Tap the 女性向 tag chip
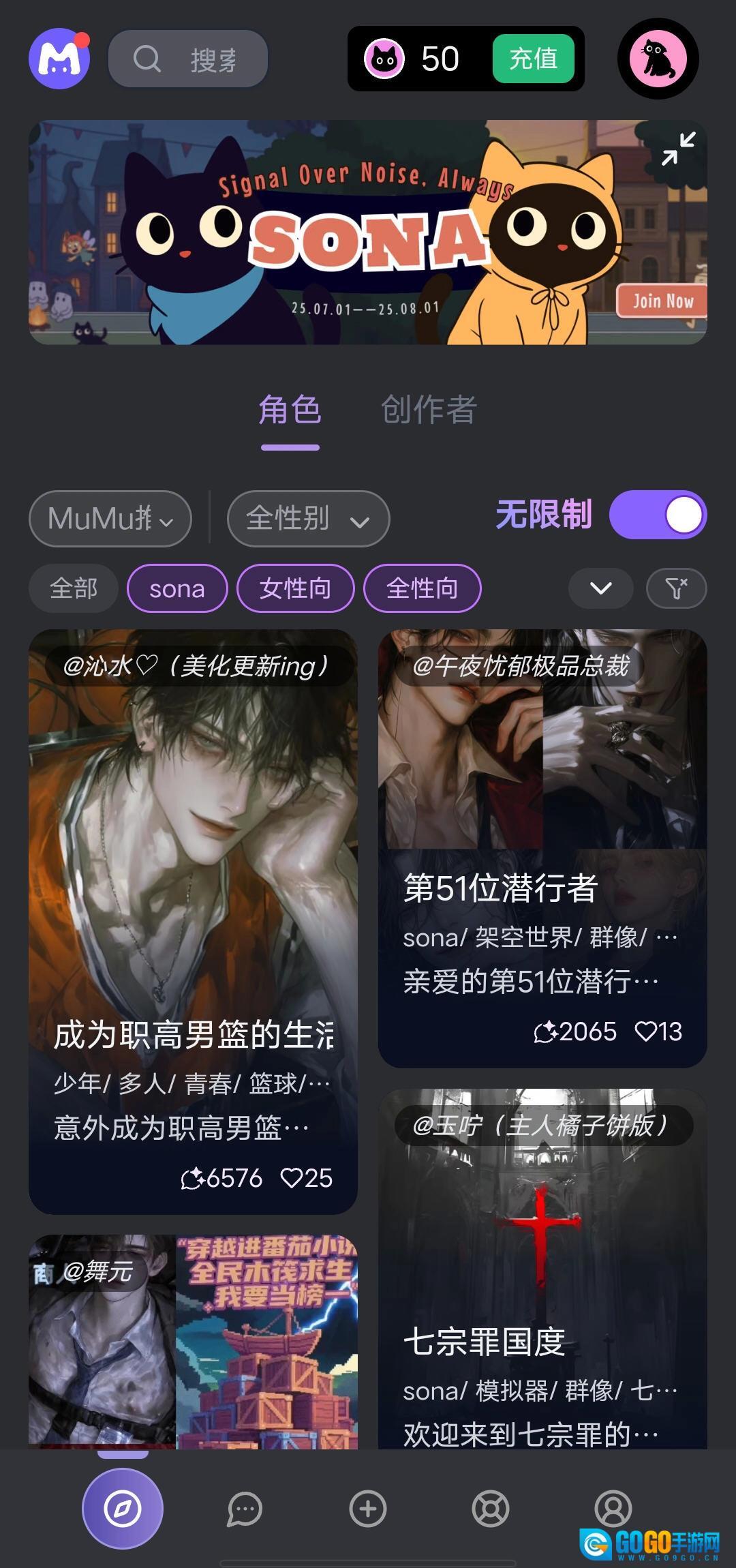 295,588
